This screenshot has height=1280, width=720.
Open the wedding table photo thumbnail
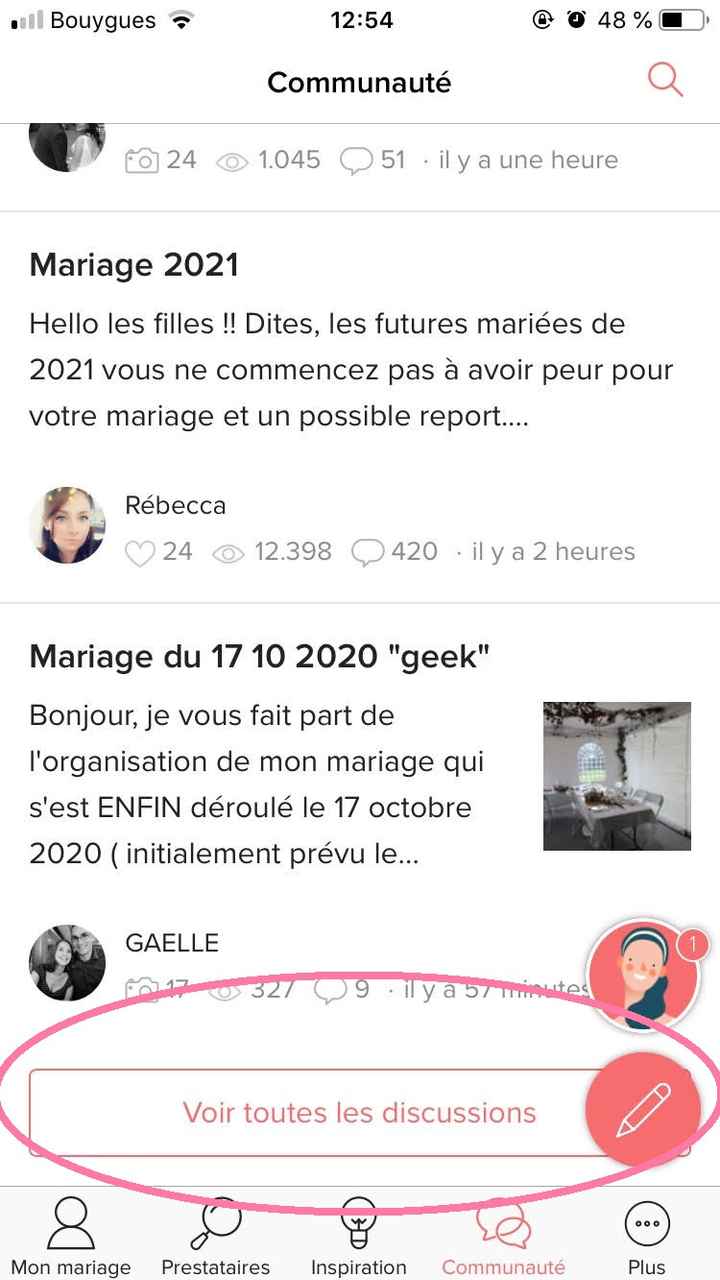[x=616, y=775]
